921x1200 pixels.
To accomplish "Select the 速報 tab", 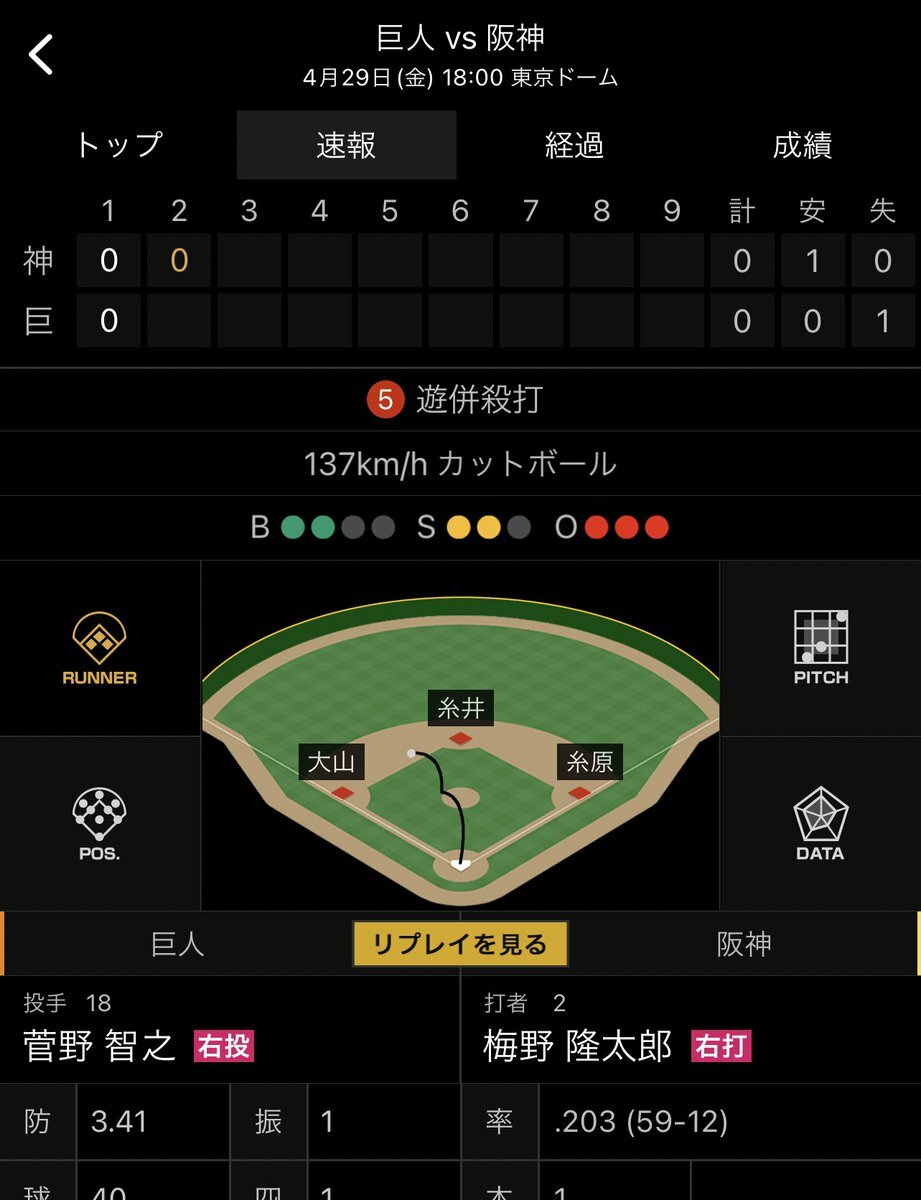I will click(346, 145).
